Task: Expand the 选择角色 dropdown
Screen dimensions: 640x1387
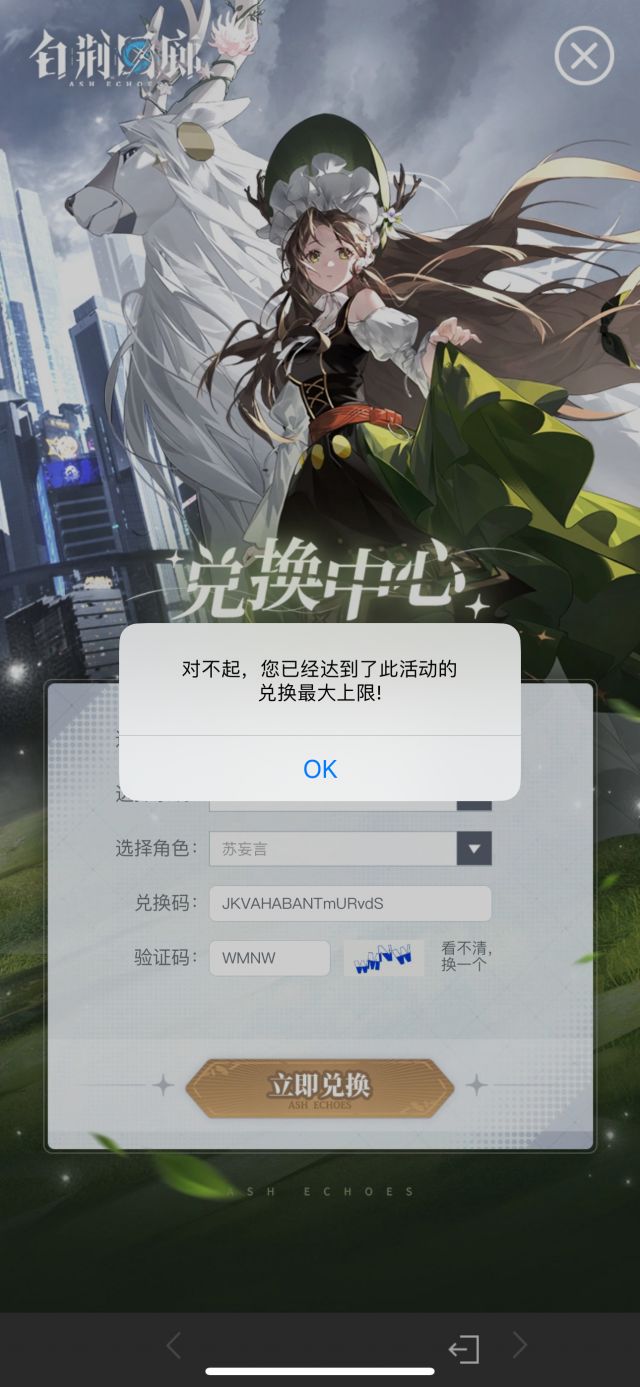Action: tap(474, 849)
